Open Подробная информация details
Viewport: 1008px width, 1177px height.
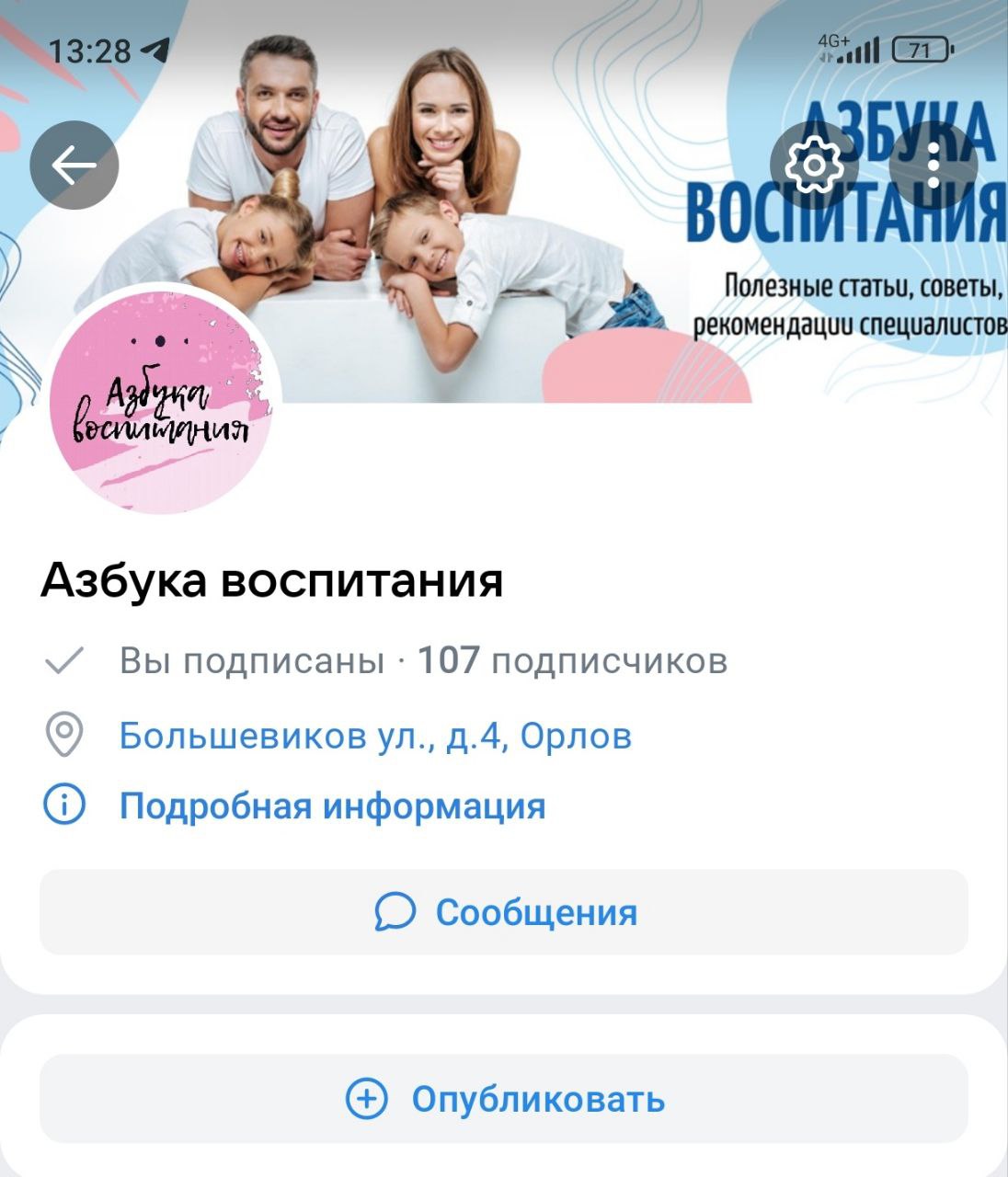click(332, 806)
